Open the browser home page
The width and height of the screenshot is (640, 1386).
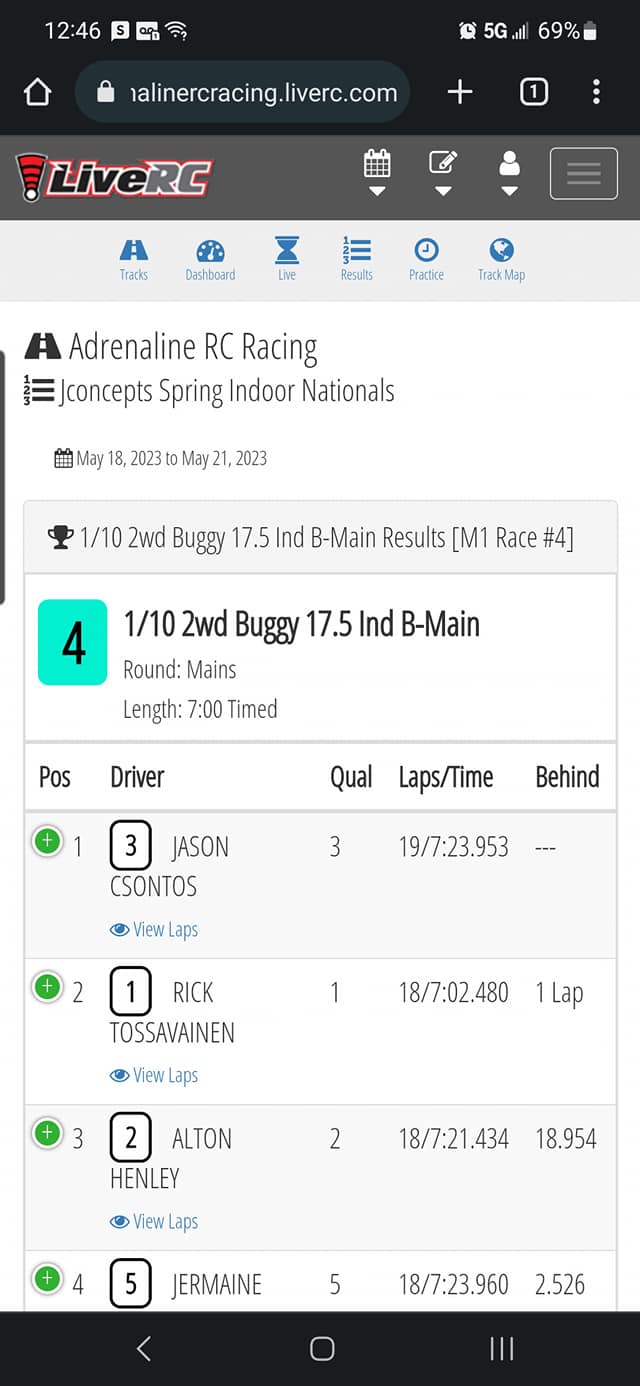(x=37, y=93)
